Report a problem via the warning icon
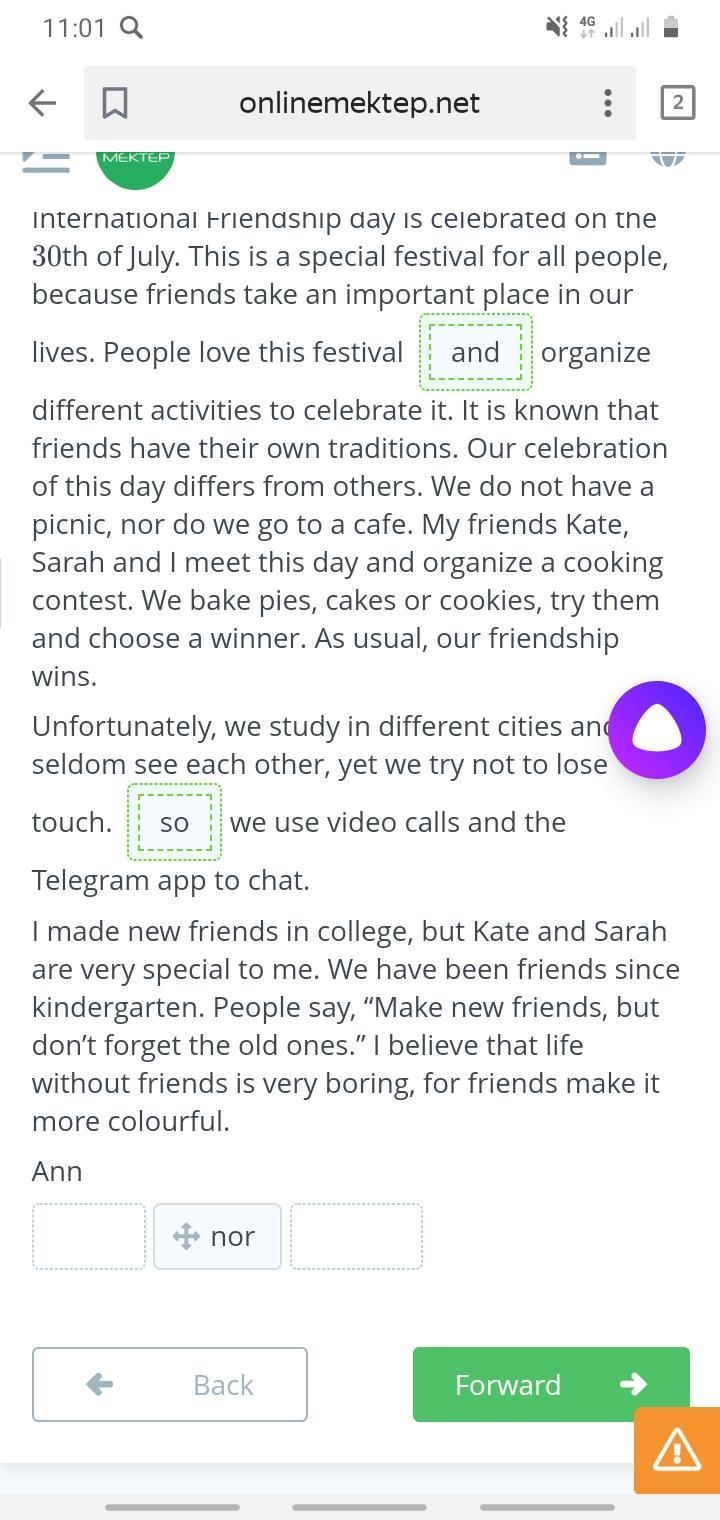This screenshot has height=1520, width=720. click(676, 1449)
